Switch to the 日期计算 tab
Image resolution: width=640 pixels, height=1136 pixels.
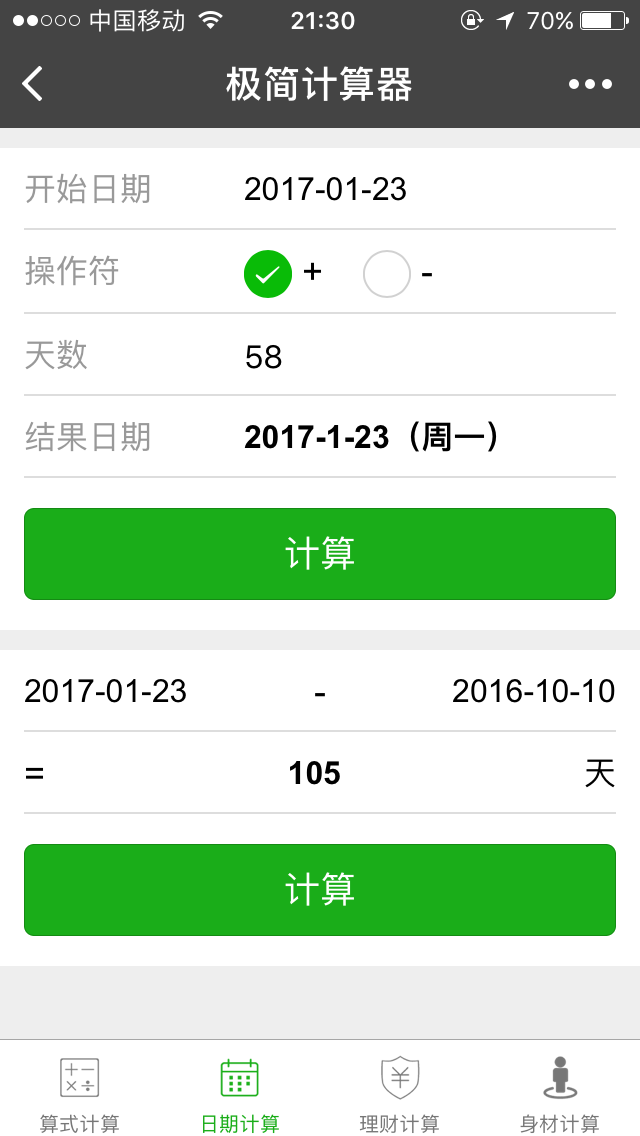tap(240, 1094)
